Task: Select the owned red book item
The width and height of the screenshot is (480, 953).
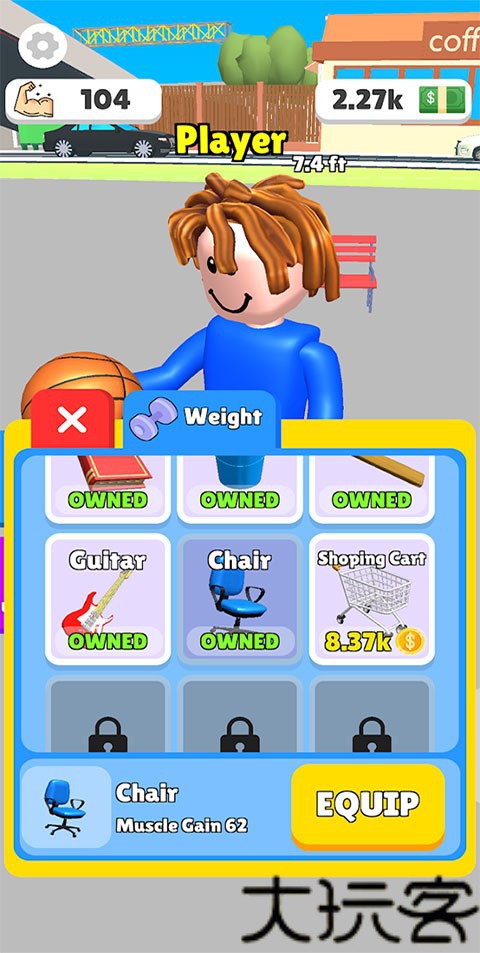Action: tap(108, 489)
